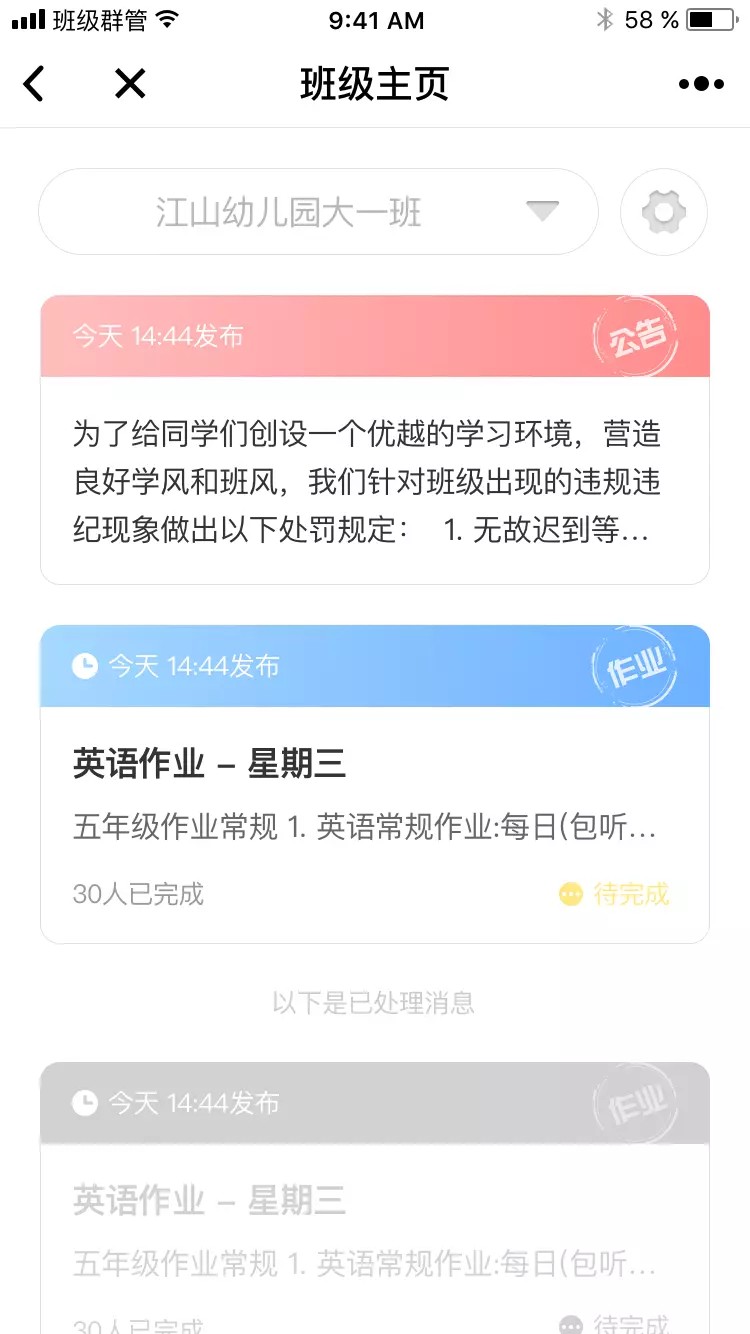The height and width of the screenshot is (1334, 750).
Task: Open the greyed-out processed 英语作业 card
Action: click(375, 1198)
